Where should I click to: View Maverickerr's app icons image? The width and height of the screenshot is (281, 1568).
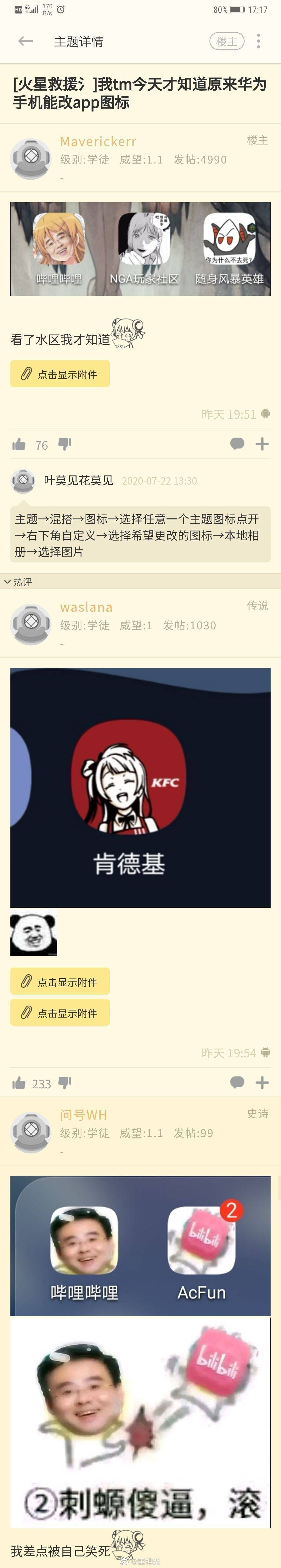coord(140,249)
